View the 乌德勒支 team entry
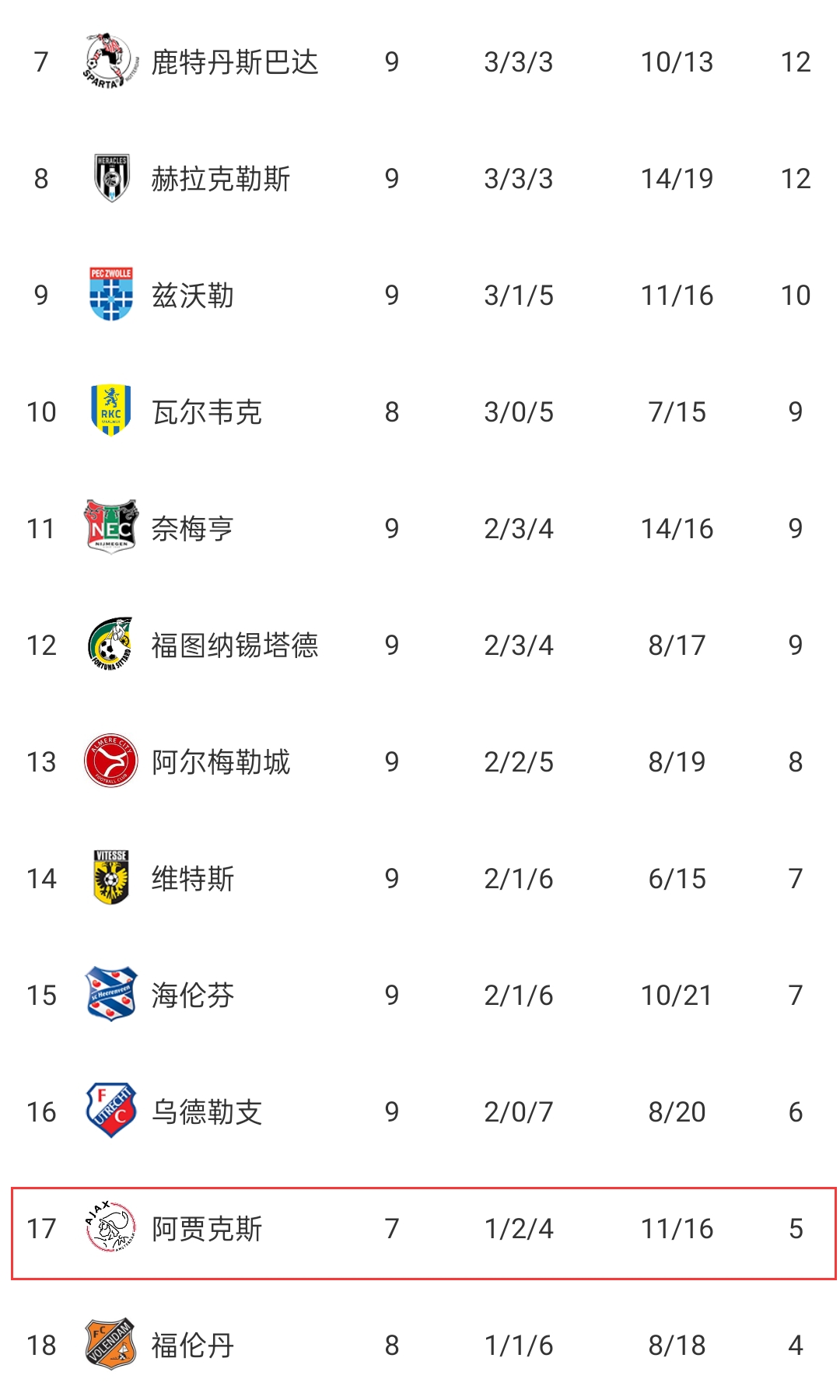This screenshot has width=840, height=1400. 420,1112
